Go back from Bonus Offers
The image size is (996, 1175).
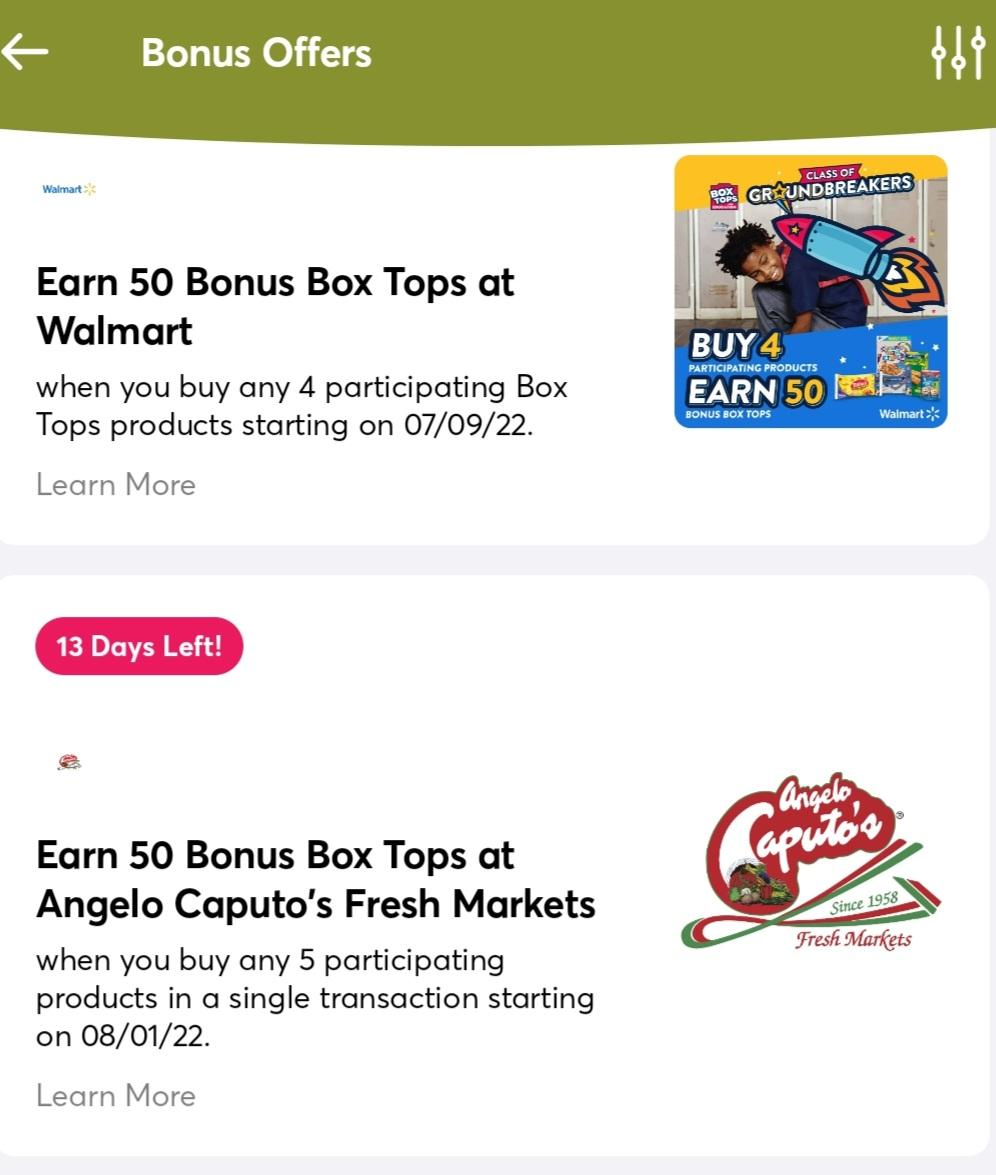pos(26,52)
